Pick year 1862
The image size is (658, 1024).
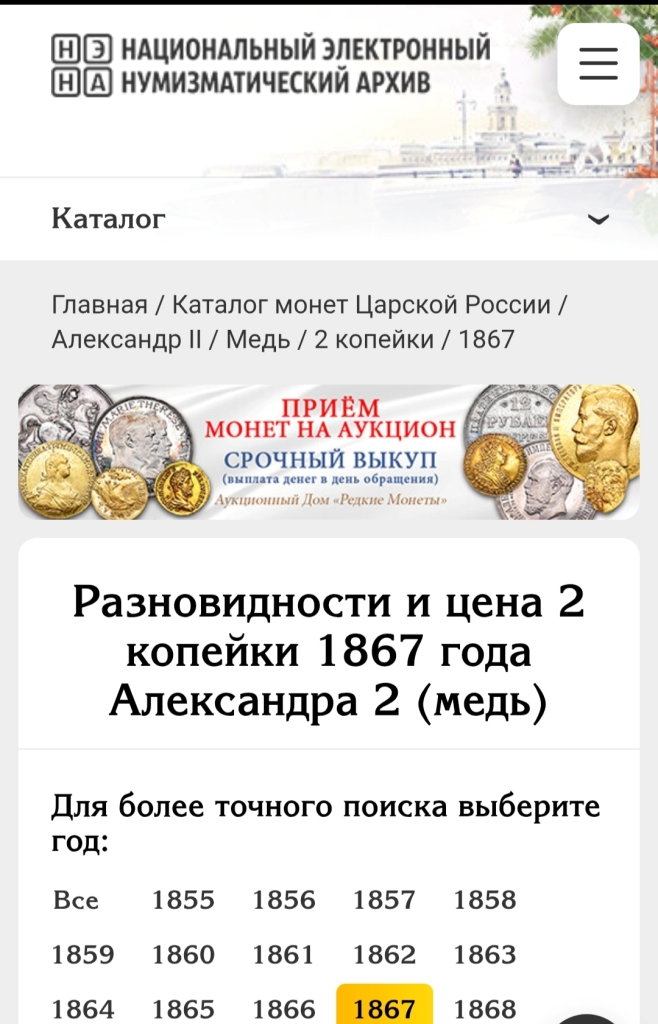pyautogui.click(x=384, y=954)
